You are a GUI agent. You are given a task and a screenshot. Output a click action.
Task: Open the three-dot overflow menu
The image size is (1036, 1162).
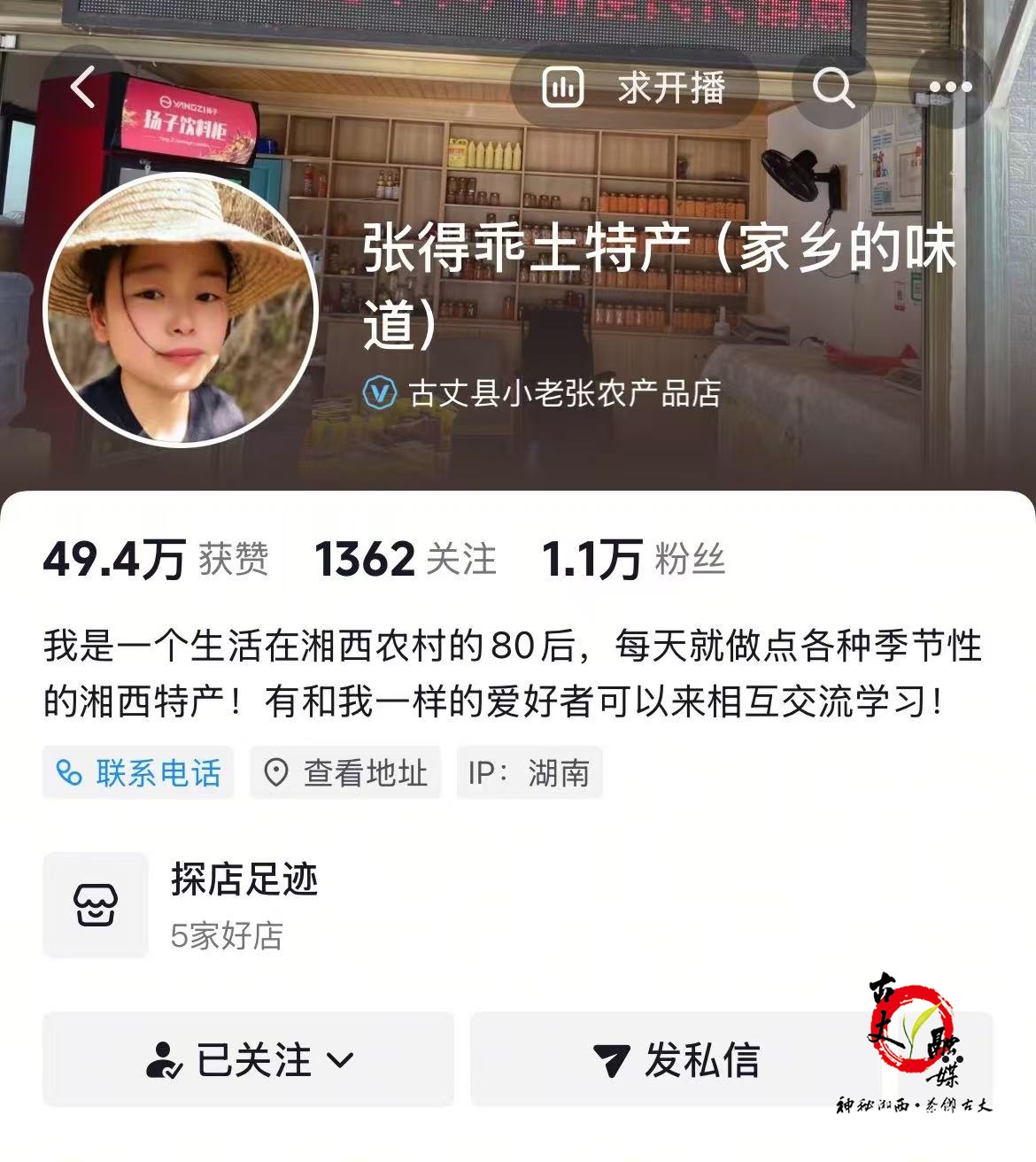coord(950,88)
